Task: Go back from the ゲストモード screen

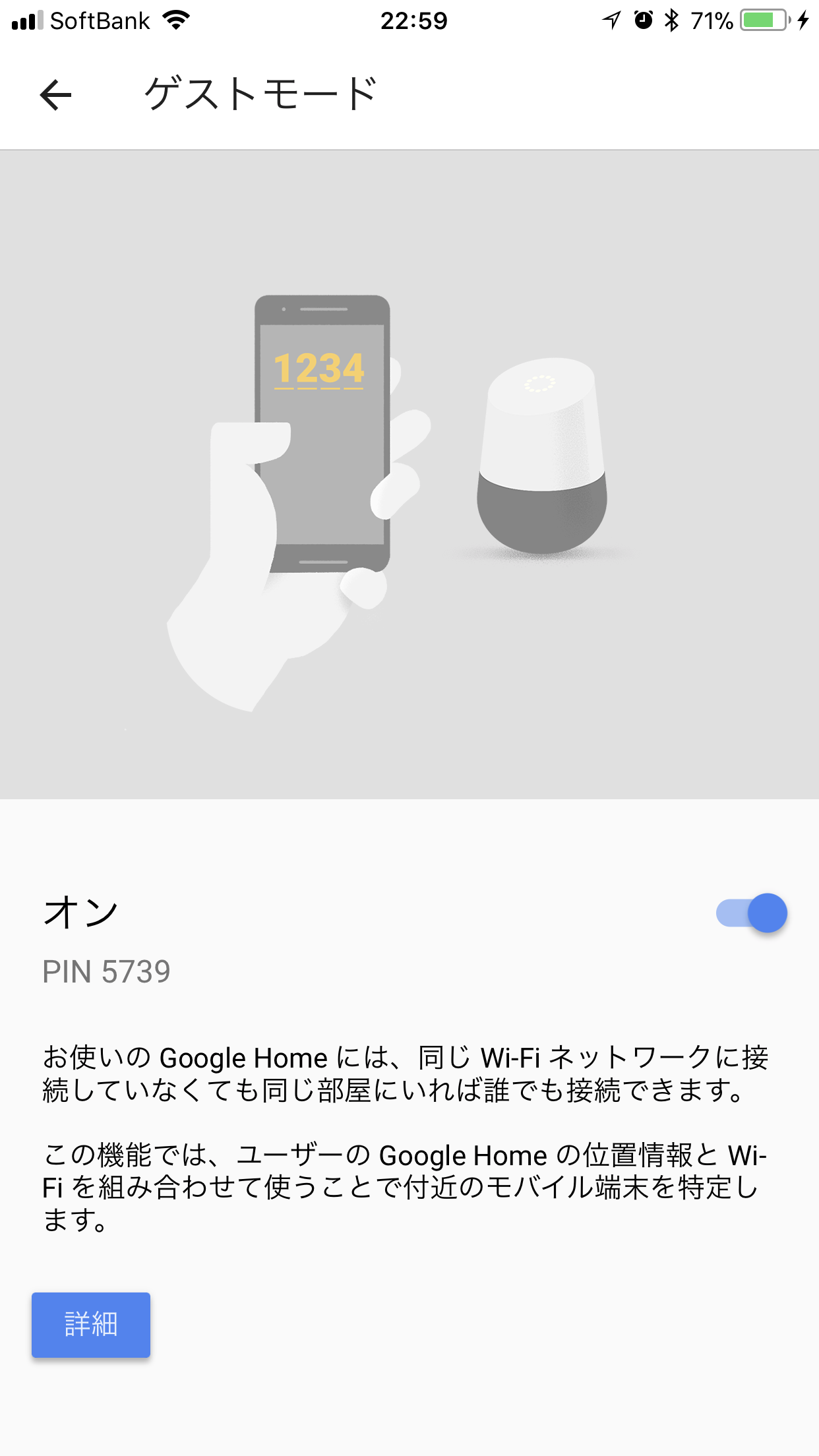Action: [55, 95]
